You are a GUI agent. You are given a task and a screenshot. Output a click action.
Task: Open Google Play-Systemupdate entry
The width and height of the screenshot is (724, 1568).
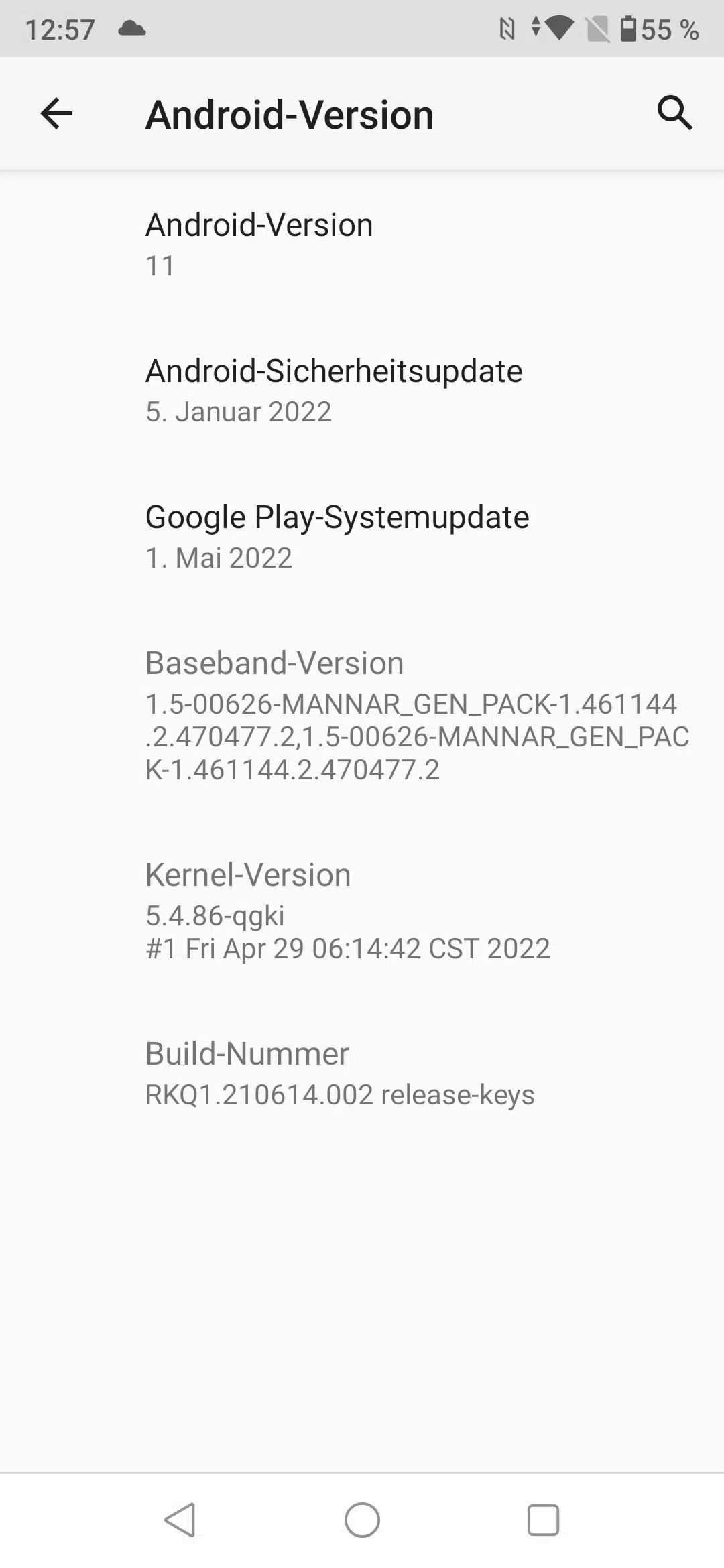(x=362, y=536)
